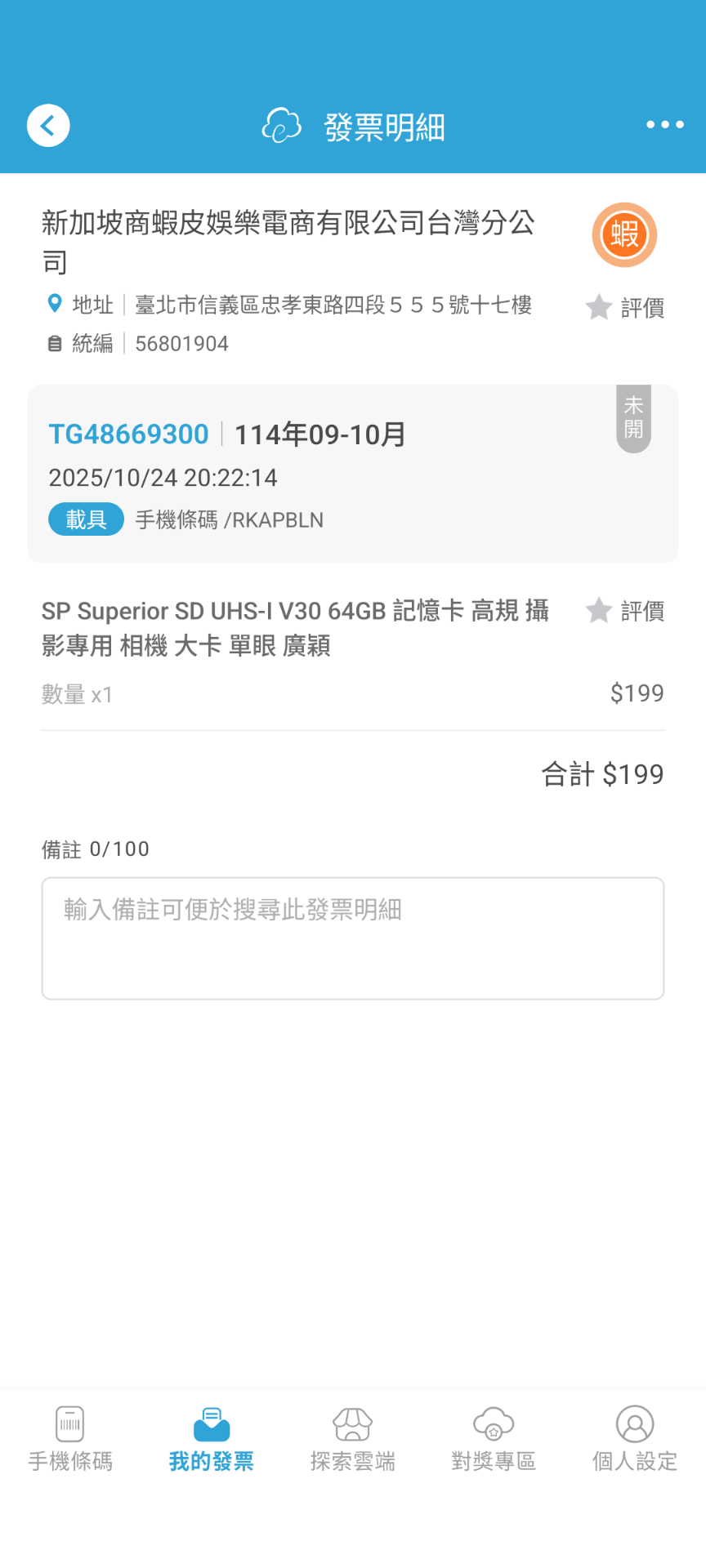Go back using the arrow icon

48,126
